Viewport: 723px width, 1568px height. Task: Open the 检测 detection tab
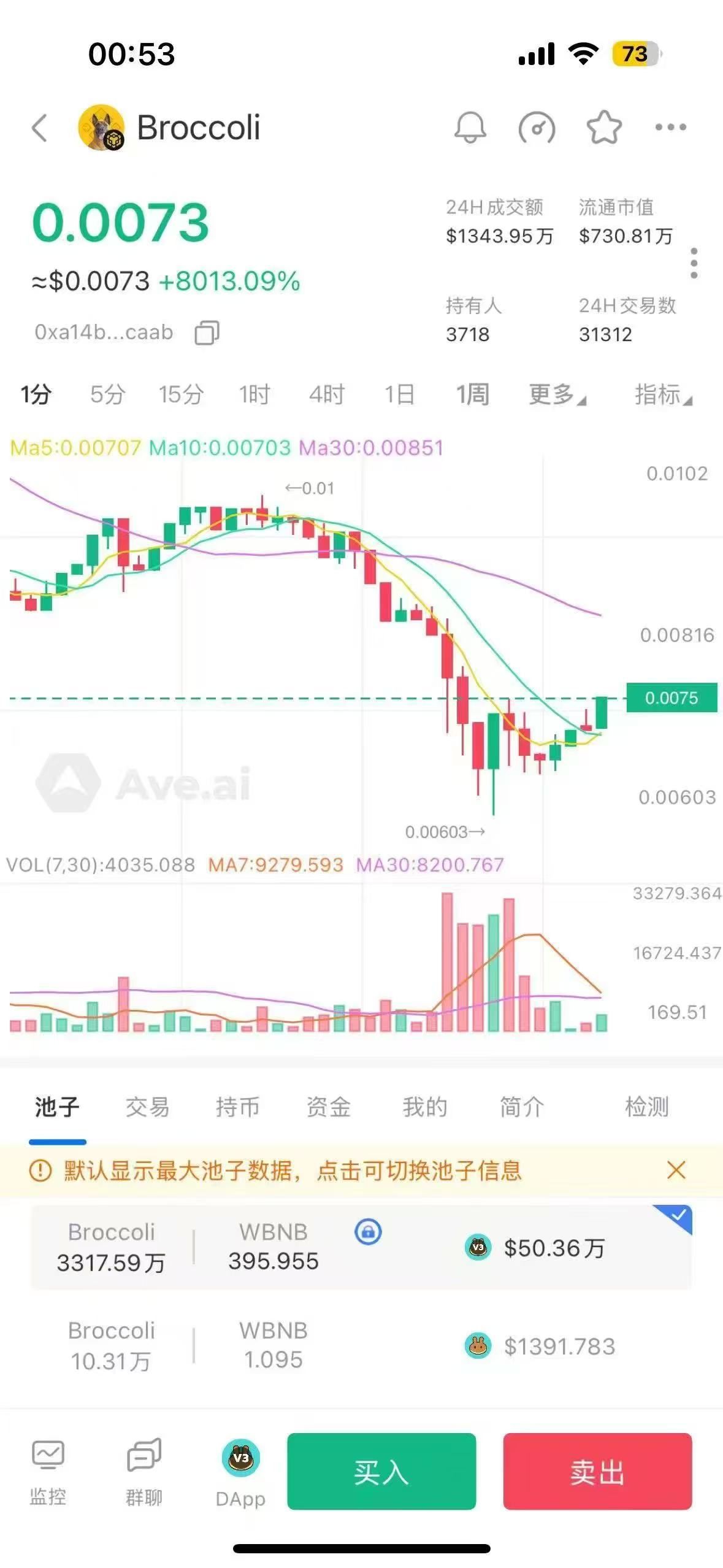pos(646,1107)
